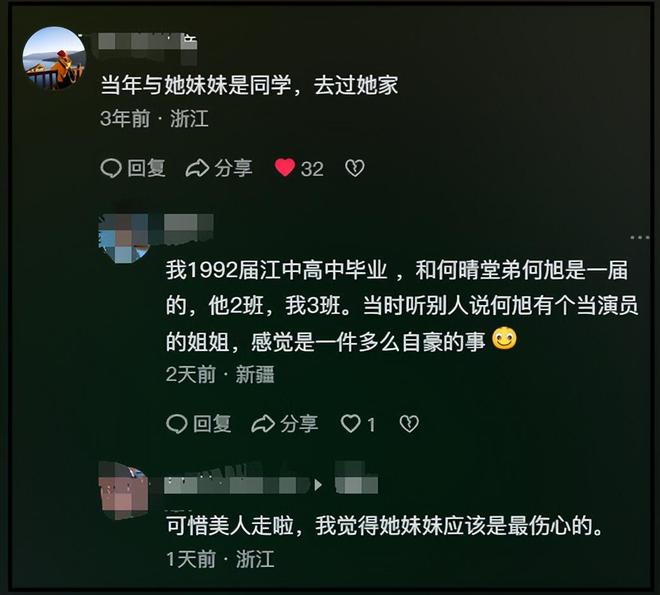Share the comment with 32 likes
The image size is (660, 595).
(x=219, y=168)
